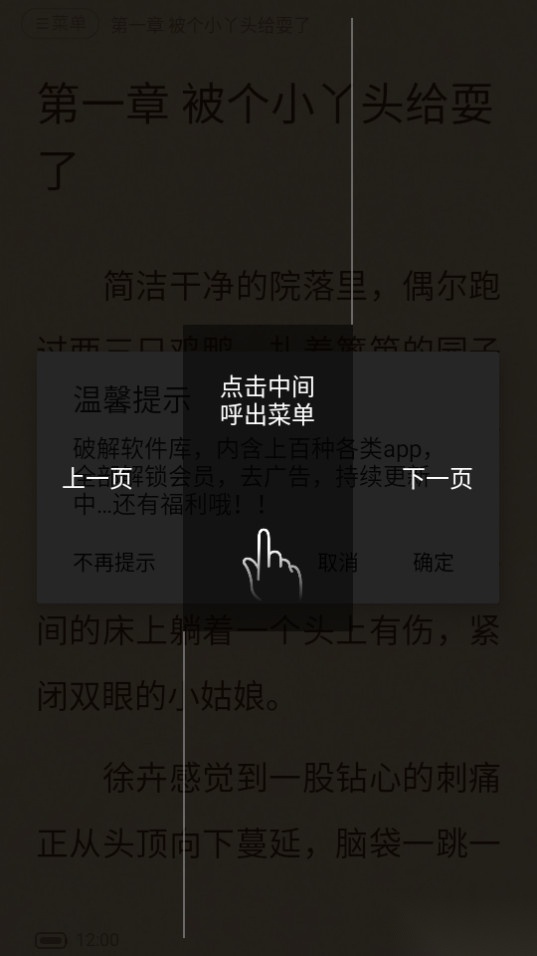
Task: Open the 菜单 button at top
Action: [x=60, y=24]
